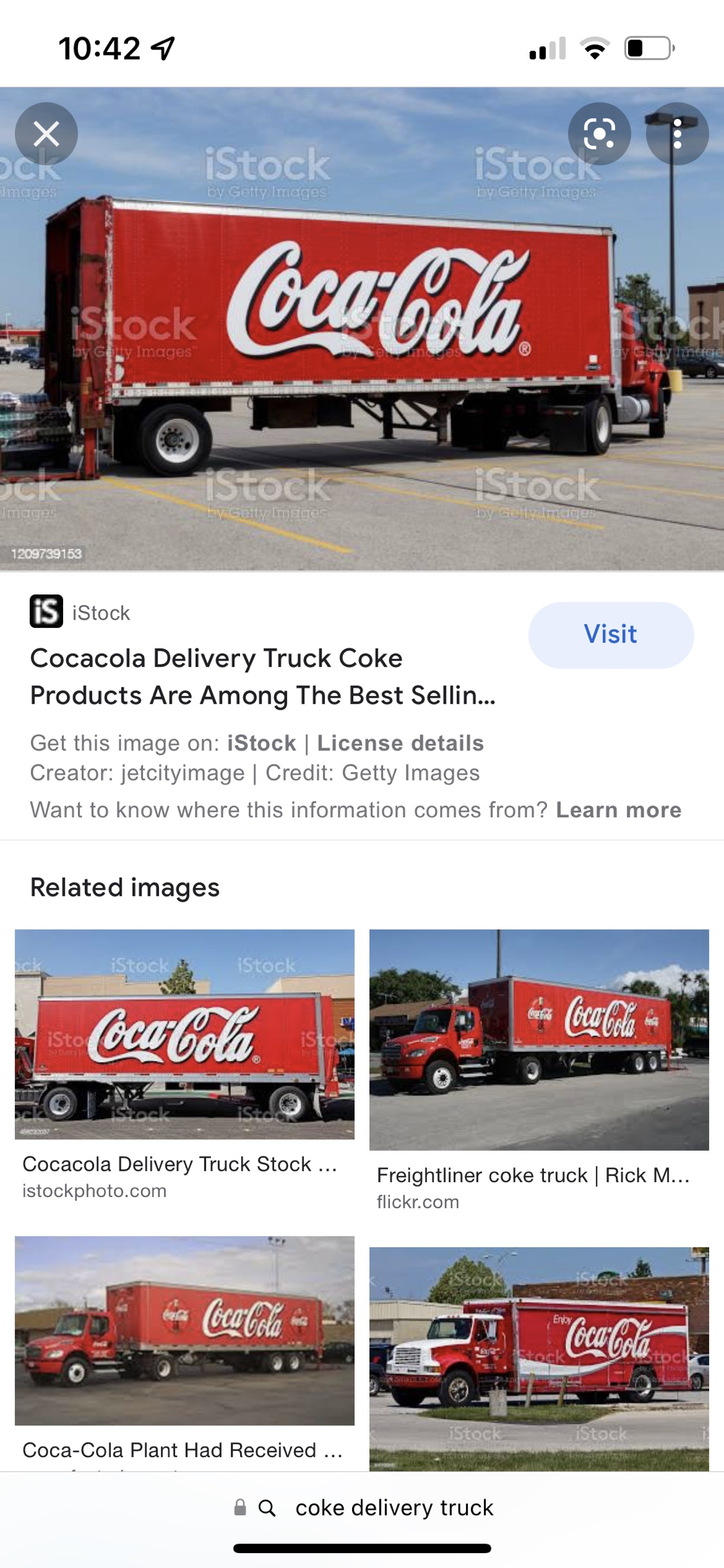Tap the Visit button for iStock
Screen dimensions: 724x1568
tap(610, 634)
